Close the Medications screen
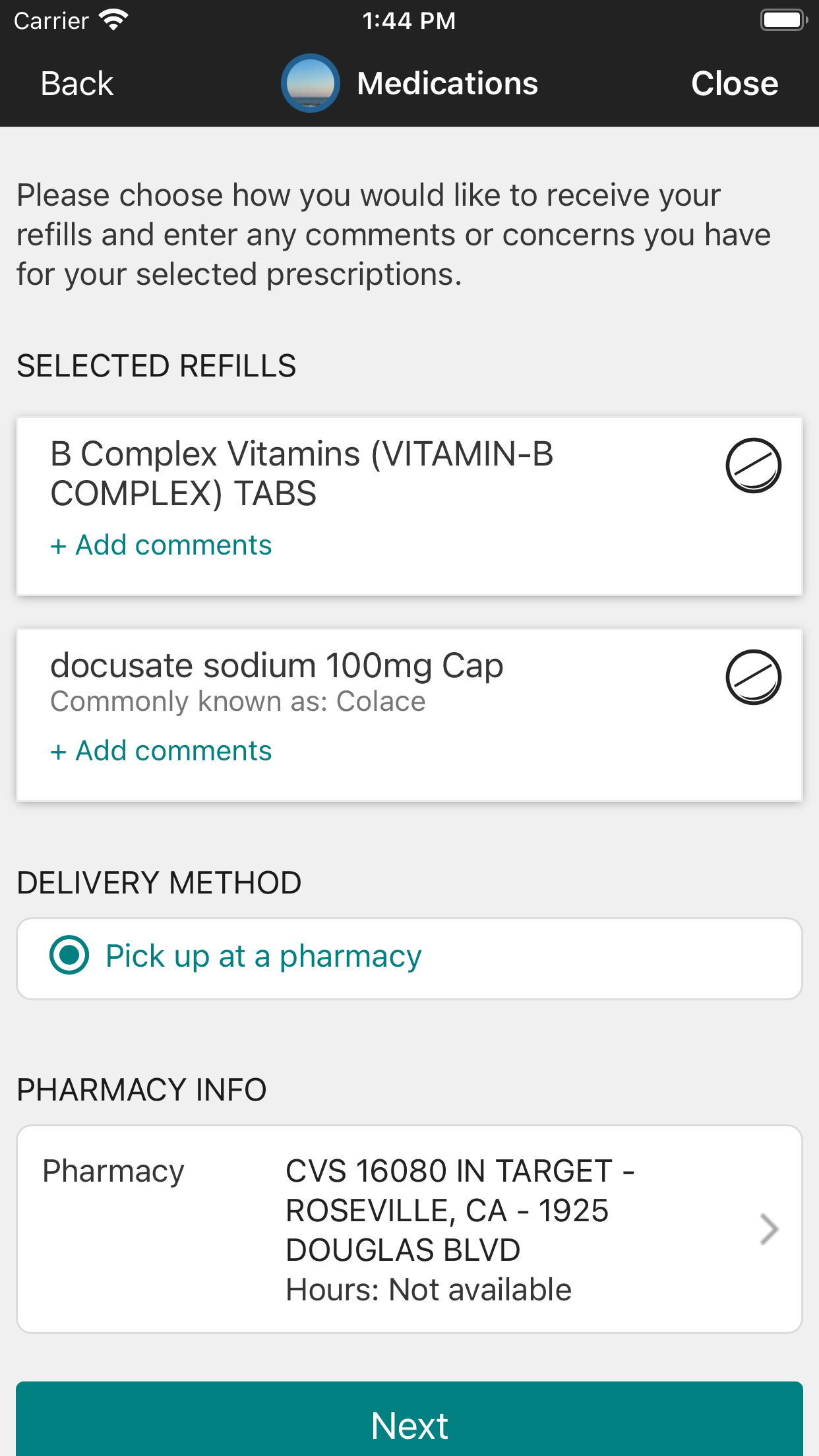The height and width of the screenshot is (1456, 819). 735,82
